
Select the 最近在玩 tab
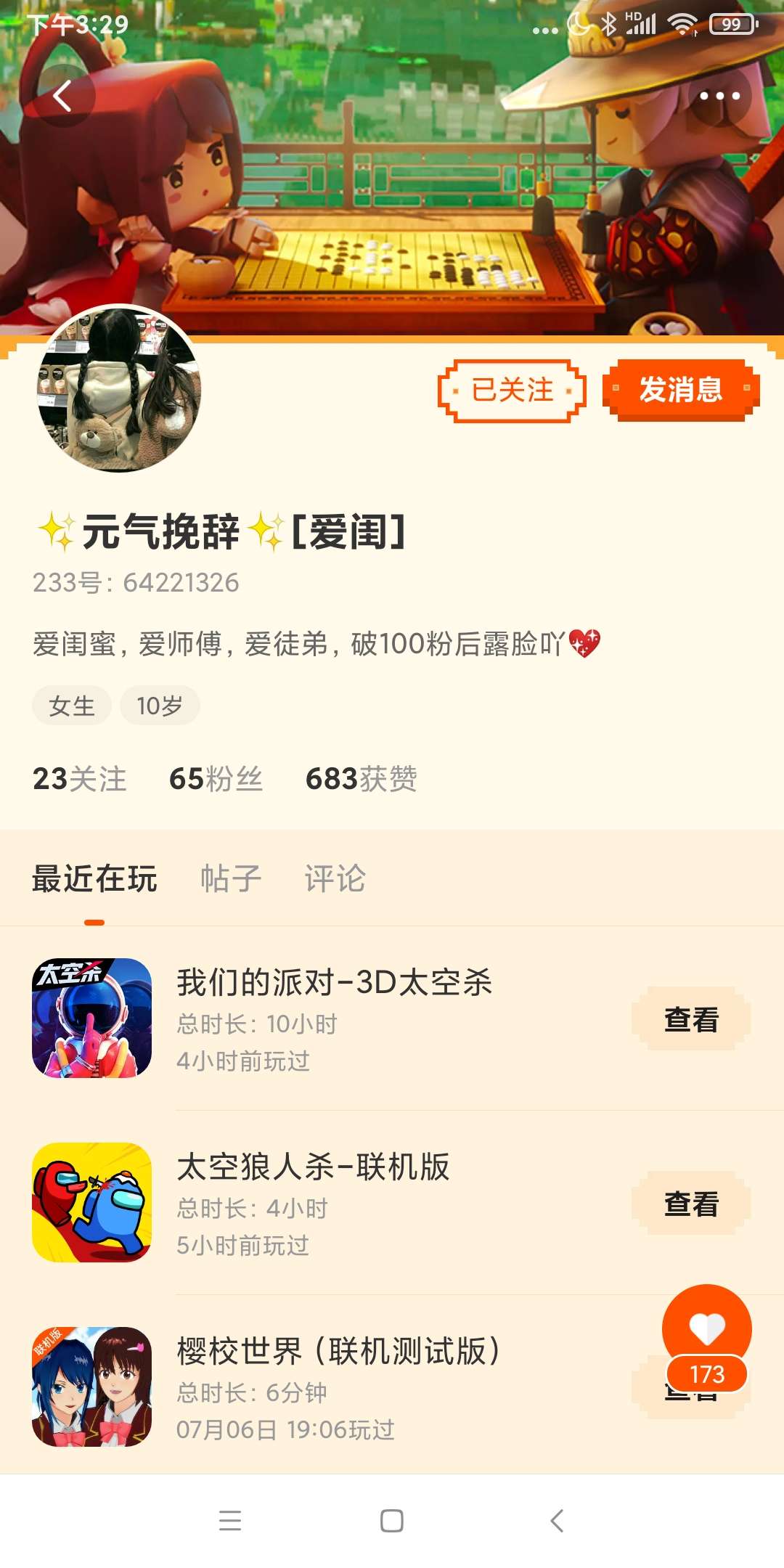tap(94, 878)
